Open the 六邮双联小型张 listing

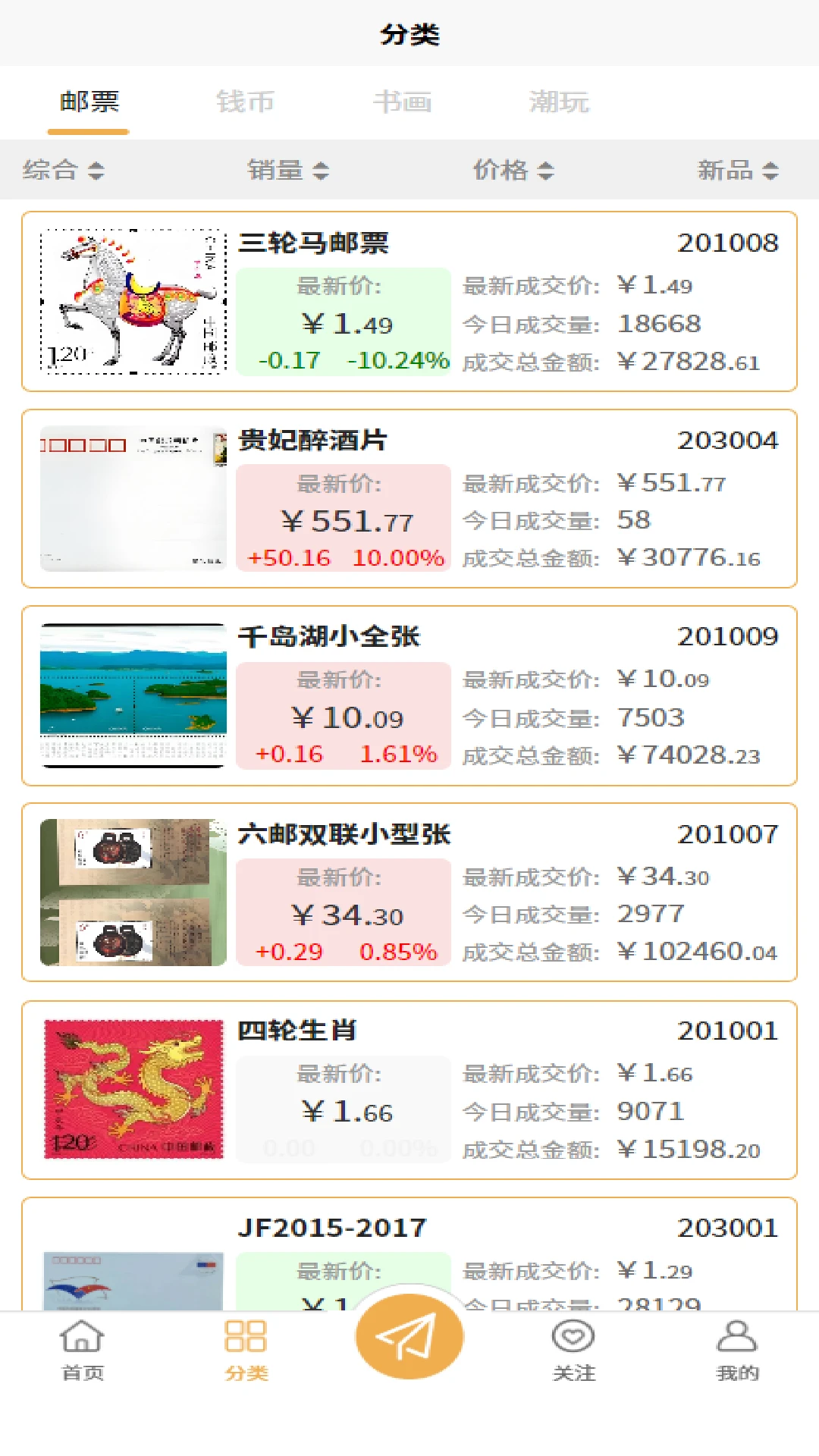click(409, 893)
